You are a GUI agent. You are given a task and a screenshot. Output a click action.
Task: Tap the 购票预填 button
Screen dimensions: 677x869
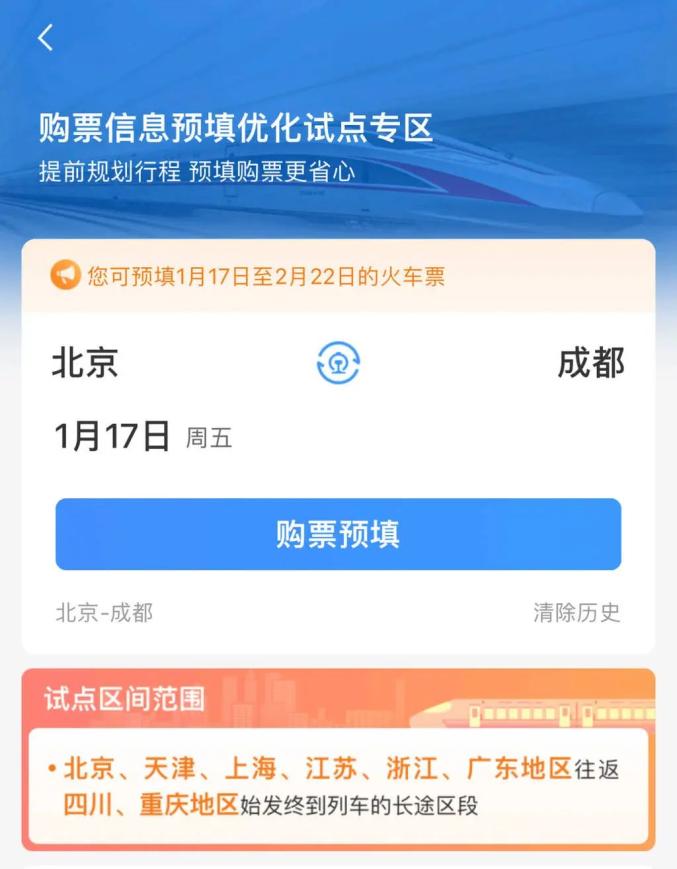click(x=338, y=534)
